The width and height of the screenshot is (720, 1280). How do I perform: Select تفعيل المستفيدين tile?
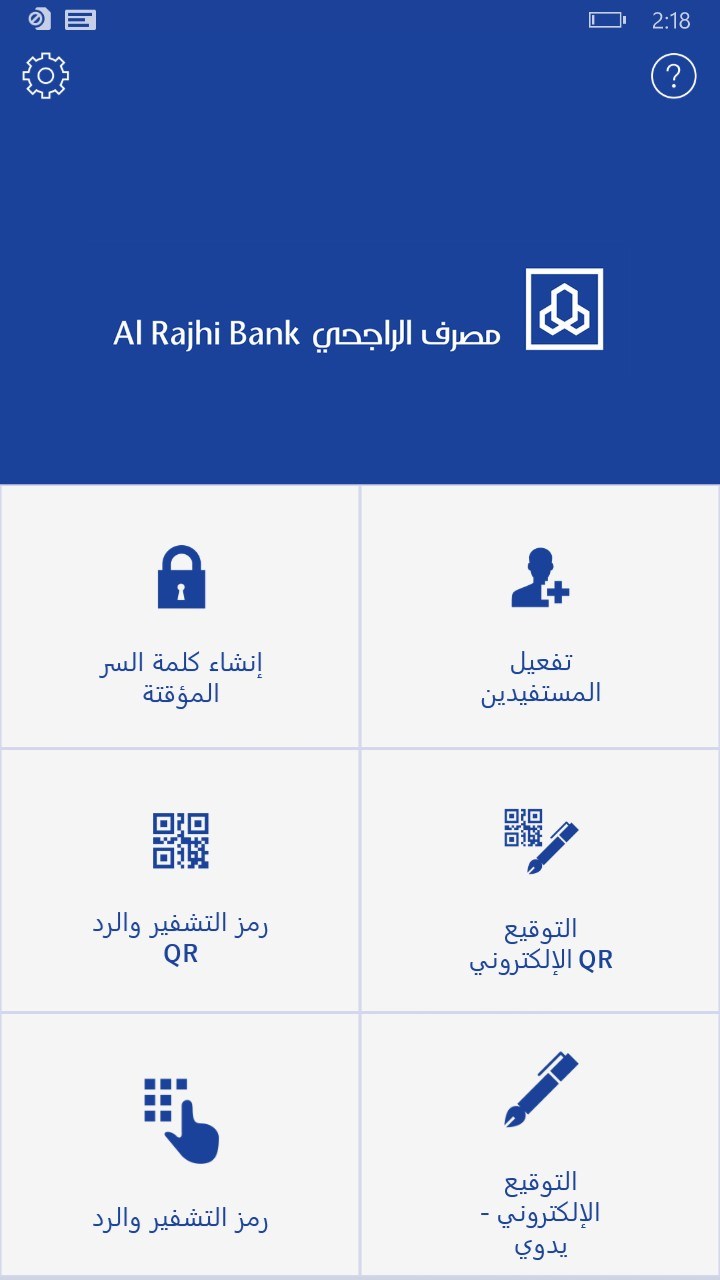click(x=540, y=617)
